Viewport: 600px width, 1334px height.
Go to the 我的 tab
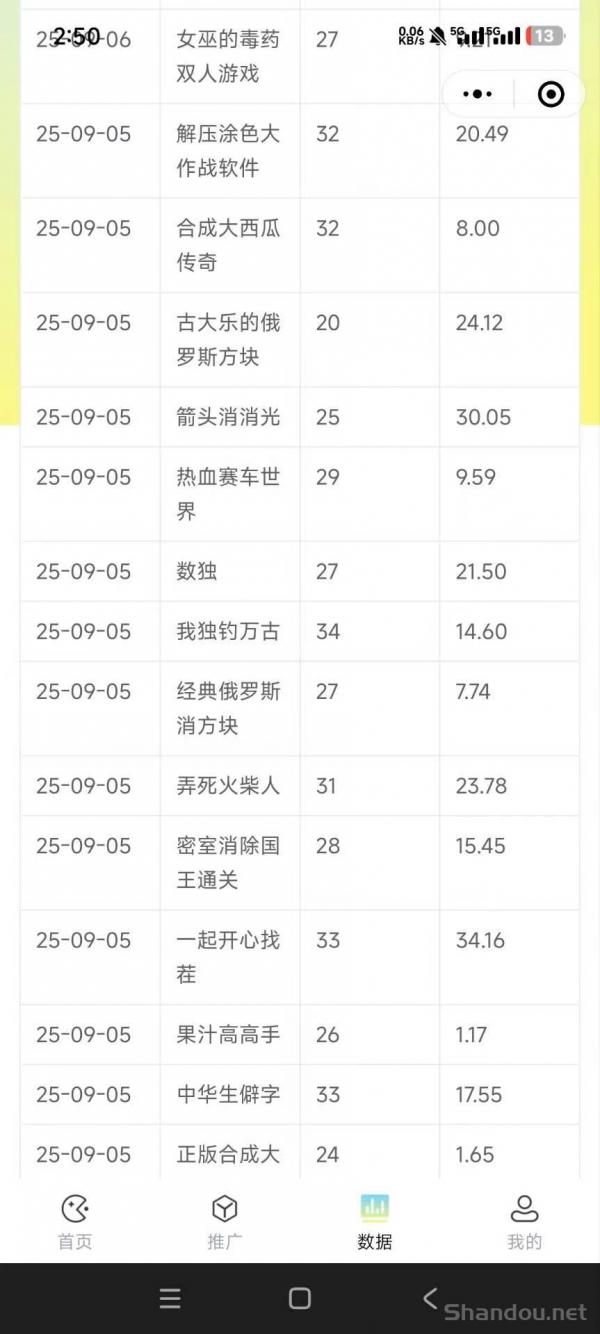click(525, 1222)
